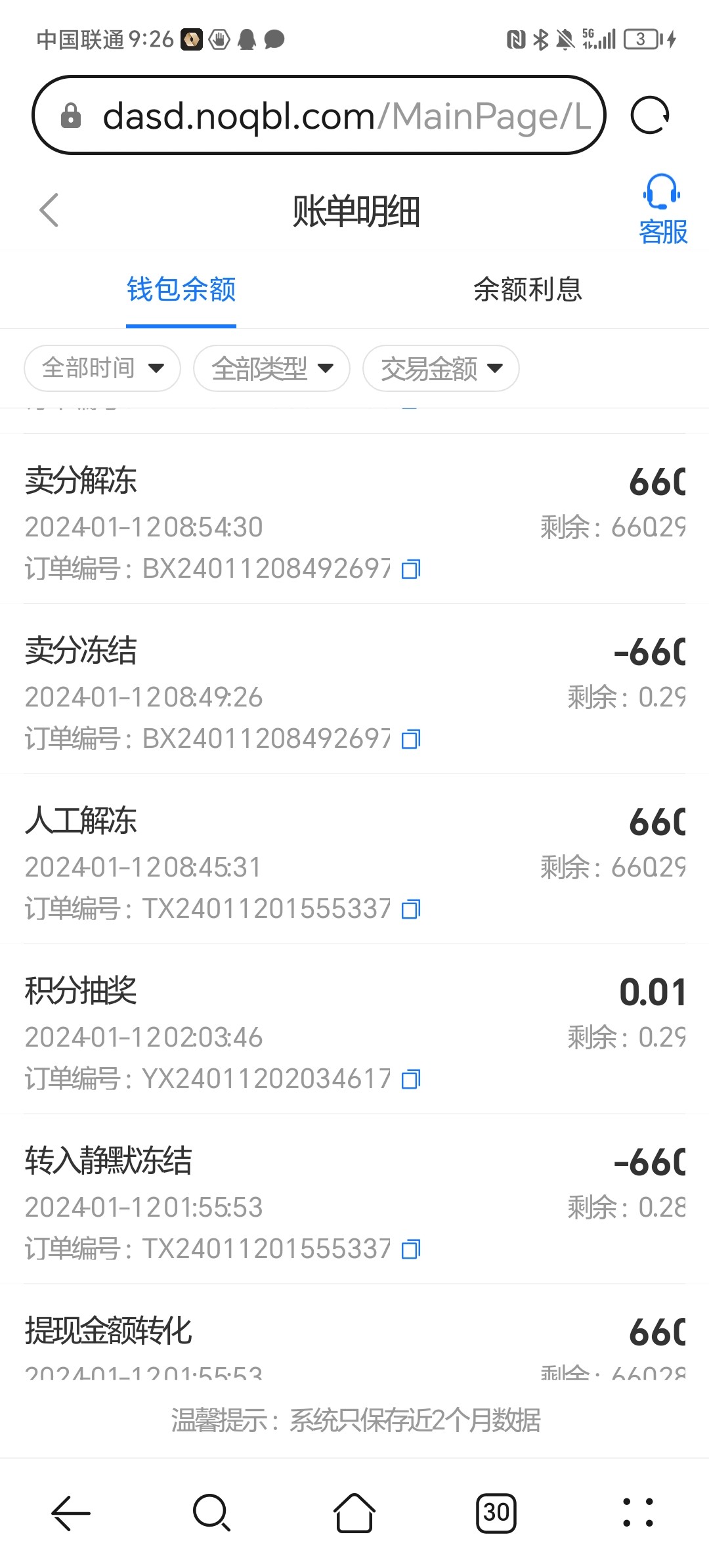
Task: Copy order number YX24011202034617 under 积分抽奖
Action: [x=410, y=1079]
